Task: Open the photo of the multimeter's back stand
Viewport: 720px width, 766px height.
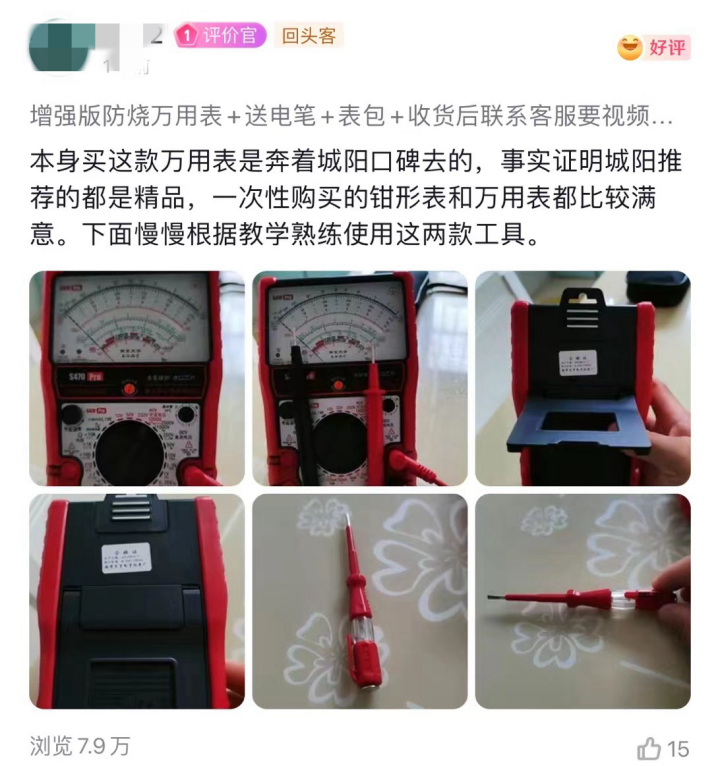Action: (x=582, y=379)
